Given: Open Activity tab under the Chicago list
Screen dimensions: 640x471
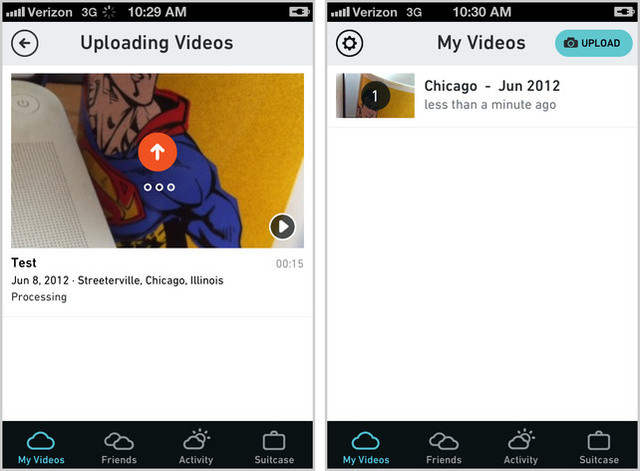Looking at the screenshot, I should coord(521,446).
